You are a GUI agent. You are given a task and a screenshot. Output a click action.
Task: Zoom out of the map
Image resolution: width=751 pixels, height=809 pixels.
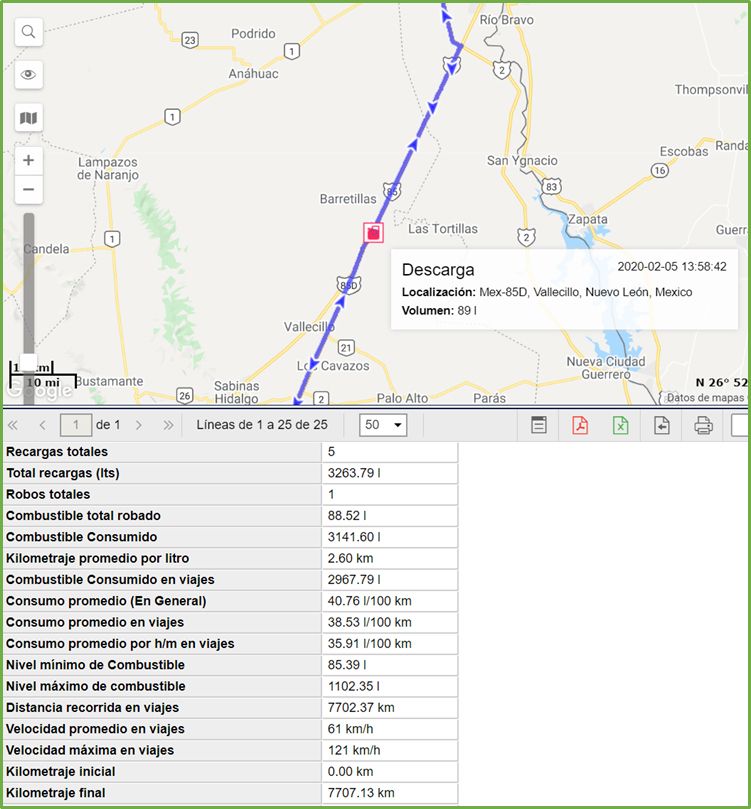point(29,189)
